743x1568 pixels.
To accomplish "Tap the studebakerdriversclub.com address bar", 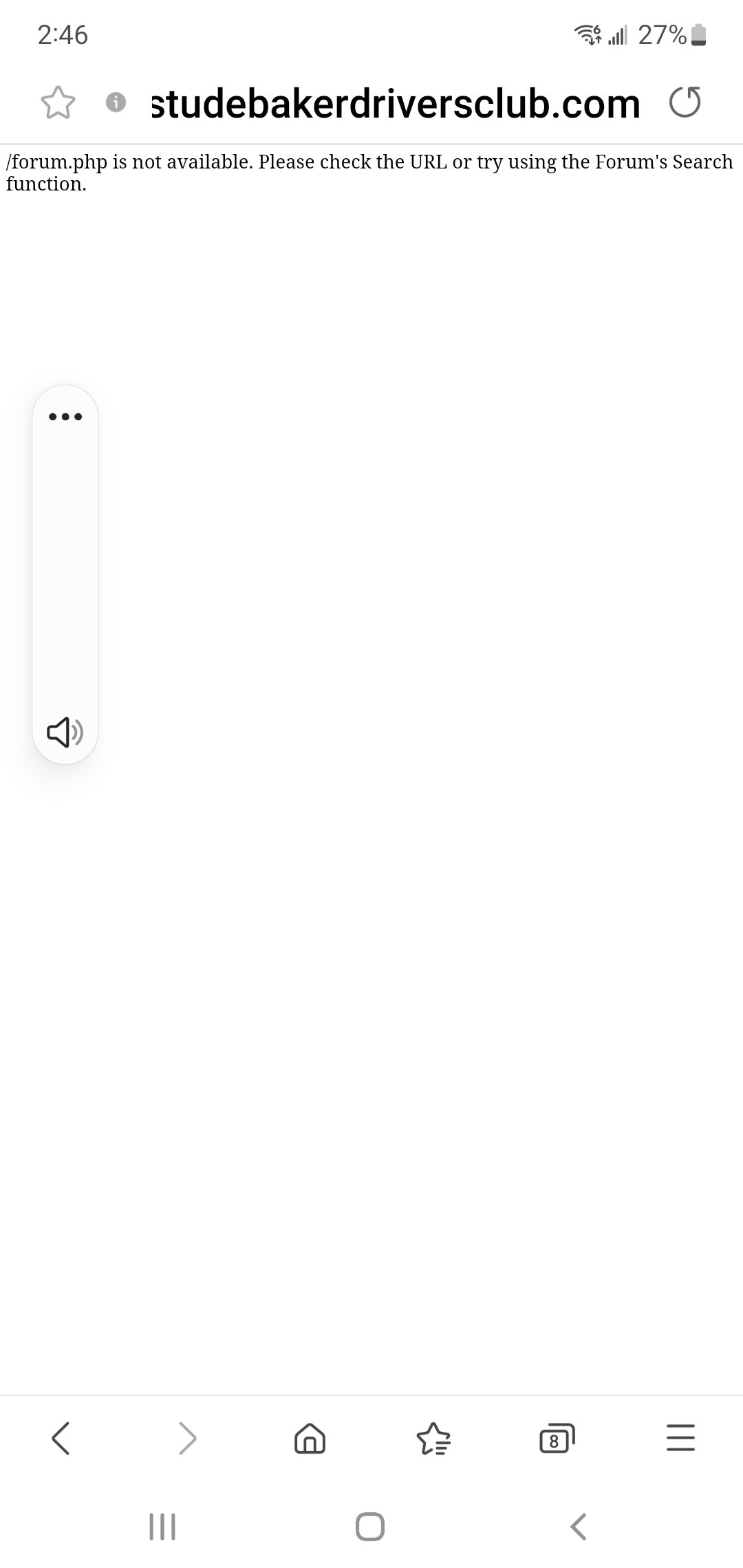I will pyautogui.click(x=396, y=103).
